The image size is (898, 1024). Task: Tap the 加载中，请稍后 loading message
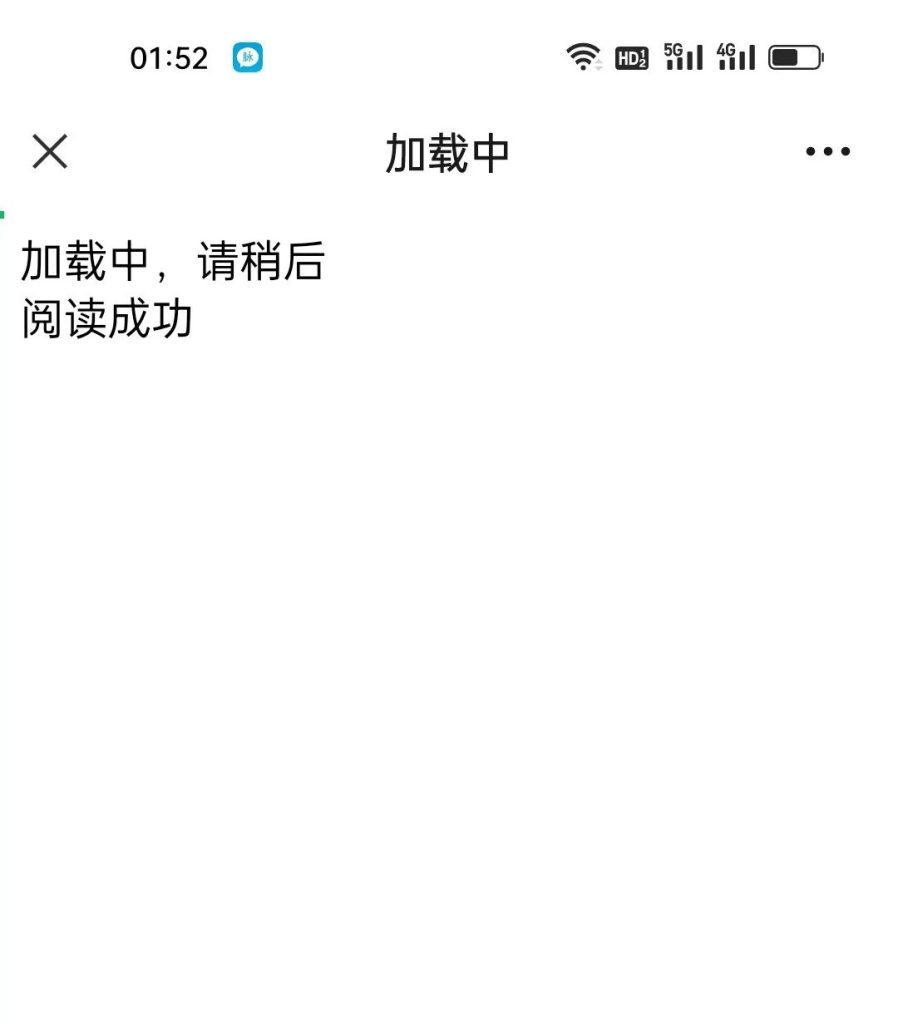[x=173, y=262]
